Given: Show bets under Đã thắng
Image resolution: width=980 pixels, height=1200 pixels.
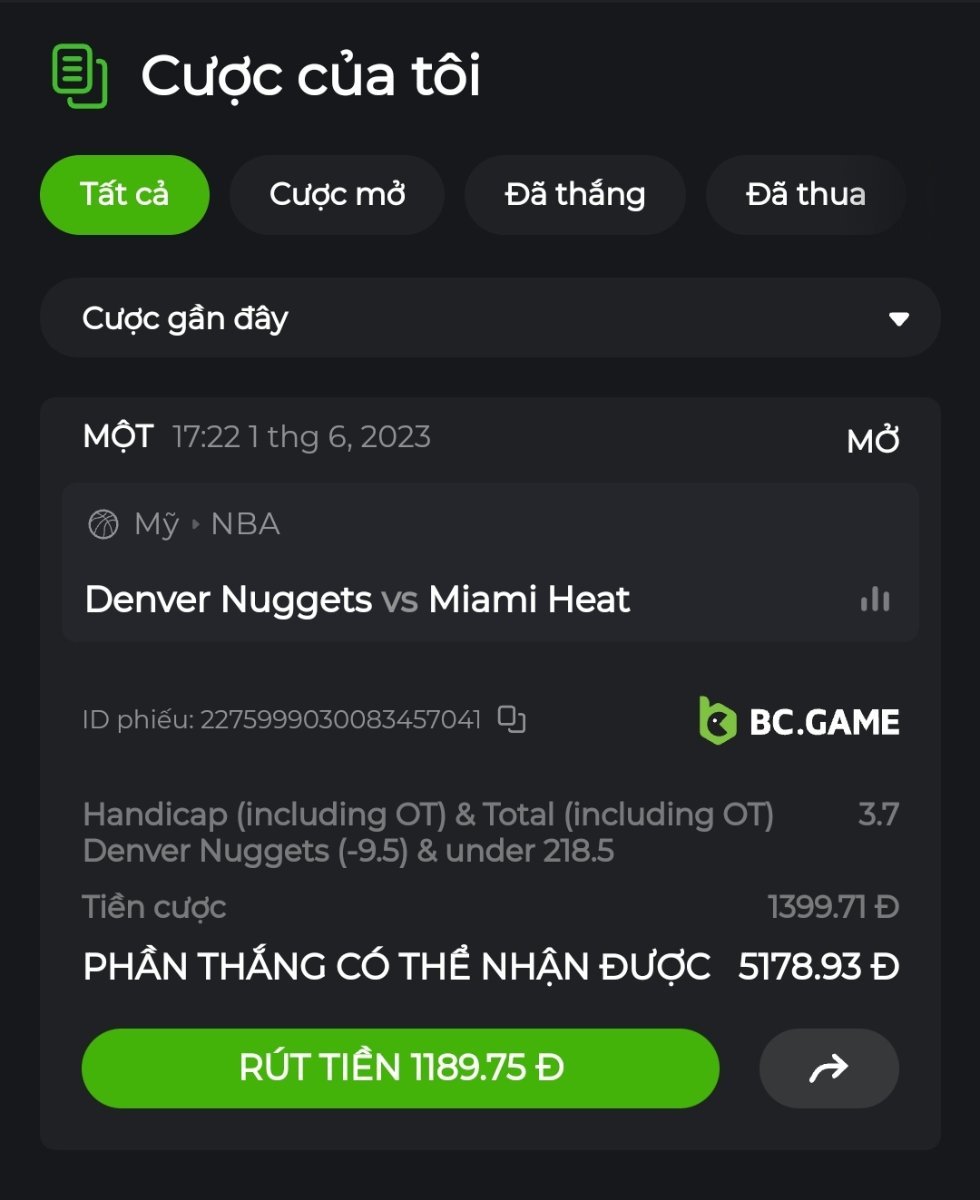Looking at the screenshot, I should tap(575, 194).
